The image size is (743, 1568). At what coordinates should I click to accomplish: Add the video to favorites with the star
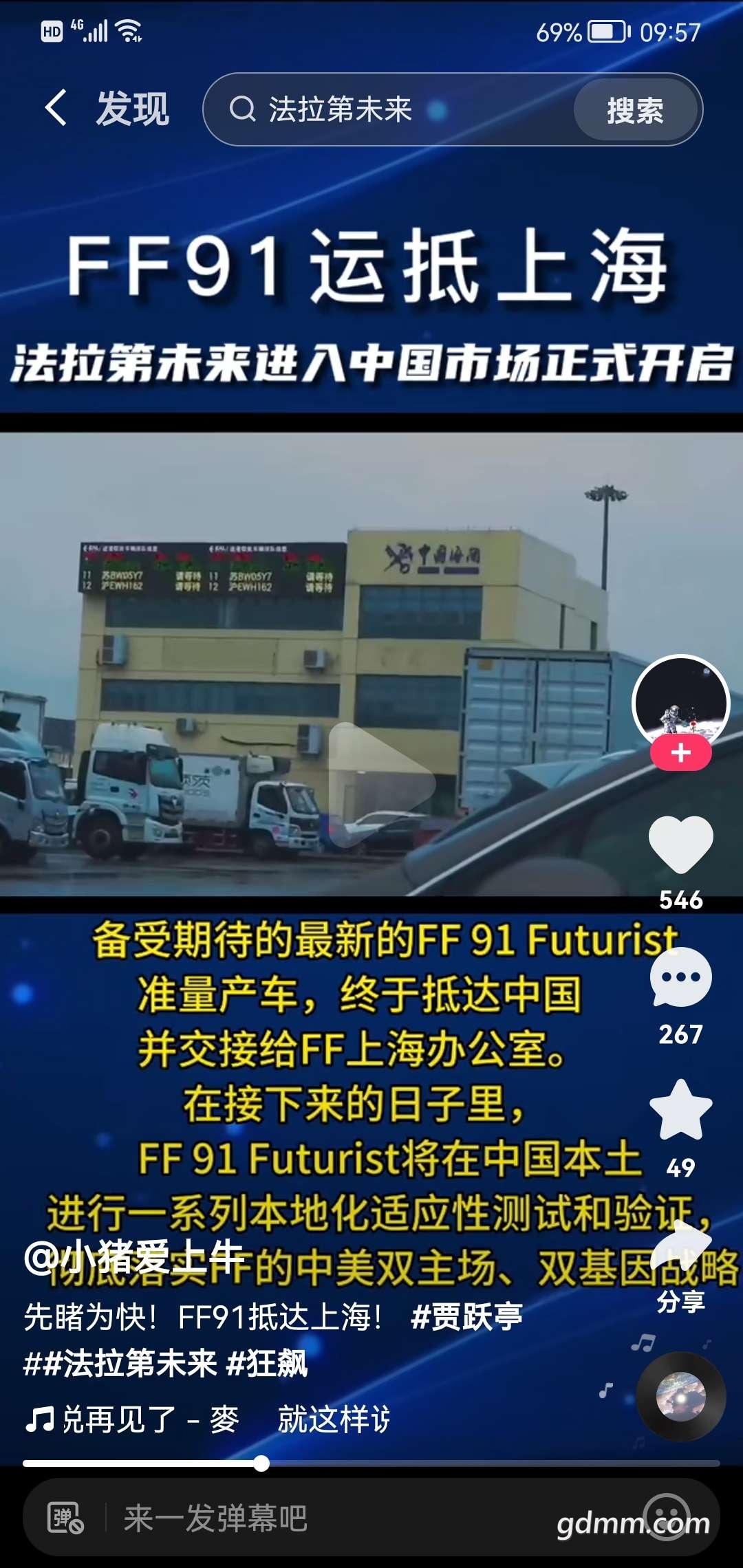click(x=680, y=1110)
